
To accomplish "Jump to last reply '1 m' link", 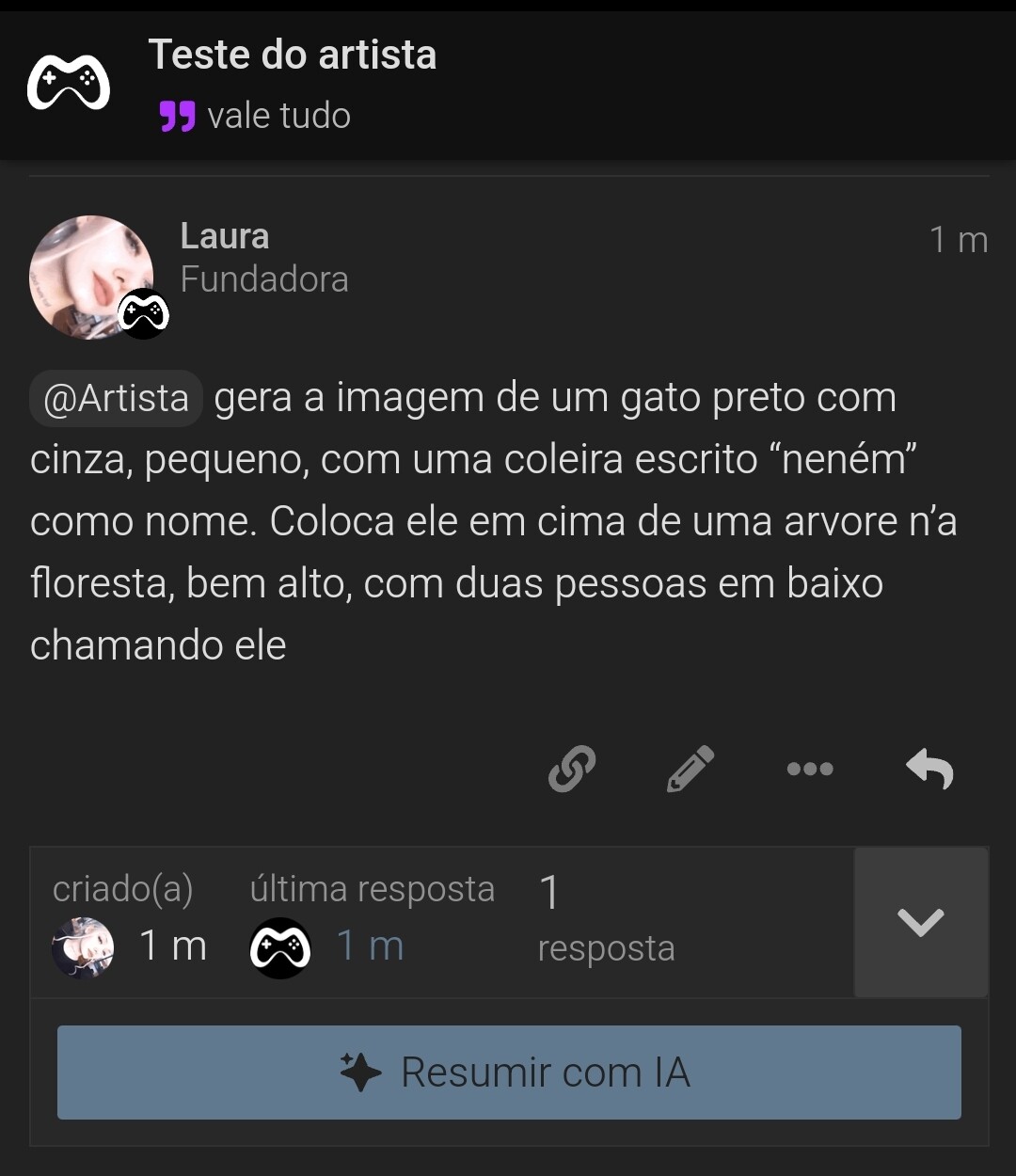I will click(x=371, y=946).
